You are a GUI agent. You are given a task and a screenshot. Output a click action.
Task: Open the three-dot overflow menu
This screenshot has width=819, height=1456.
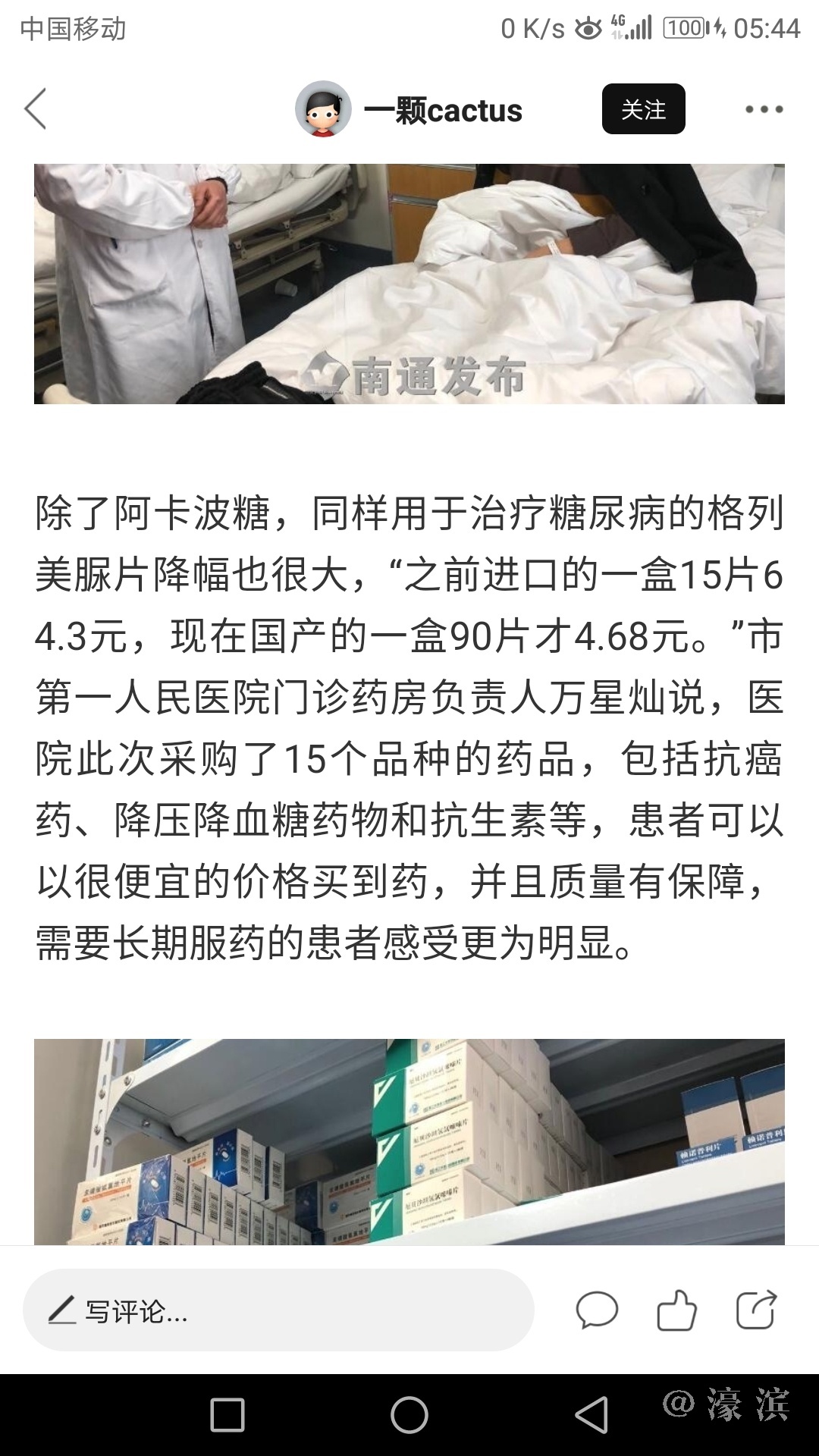click(763, 109)
